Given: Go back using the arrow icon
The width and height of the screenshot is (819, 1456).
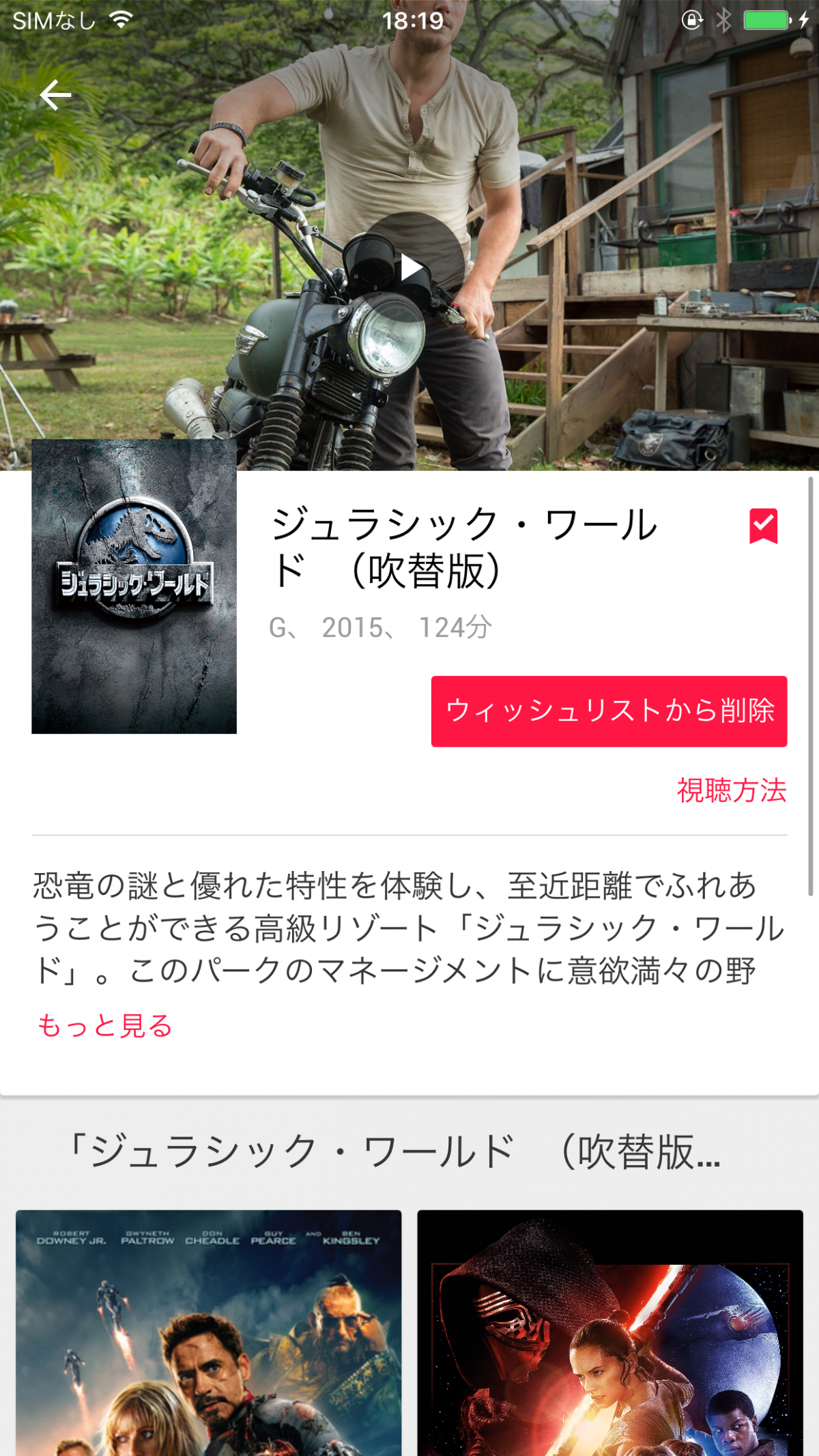Looking at the screenshot, I should point(56,95).
